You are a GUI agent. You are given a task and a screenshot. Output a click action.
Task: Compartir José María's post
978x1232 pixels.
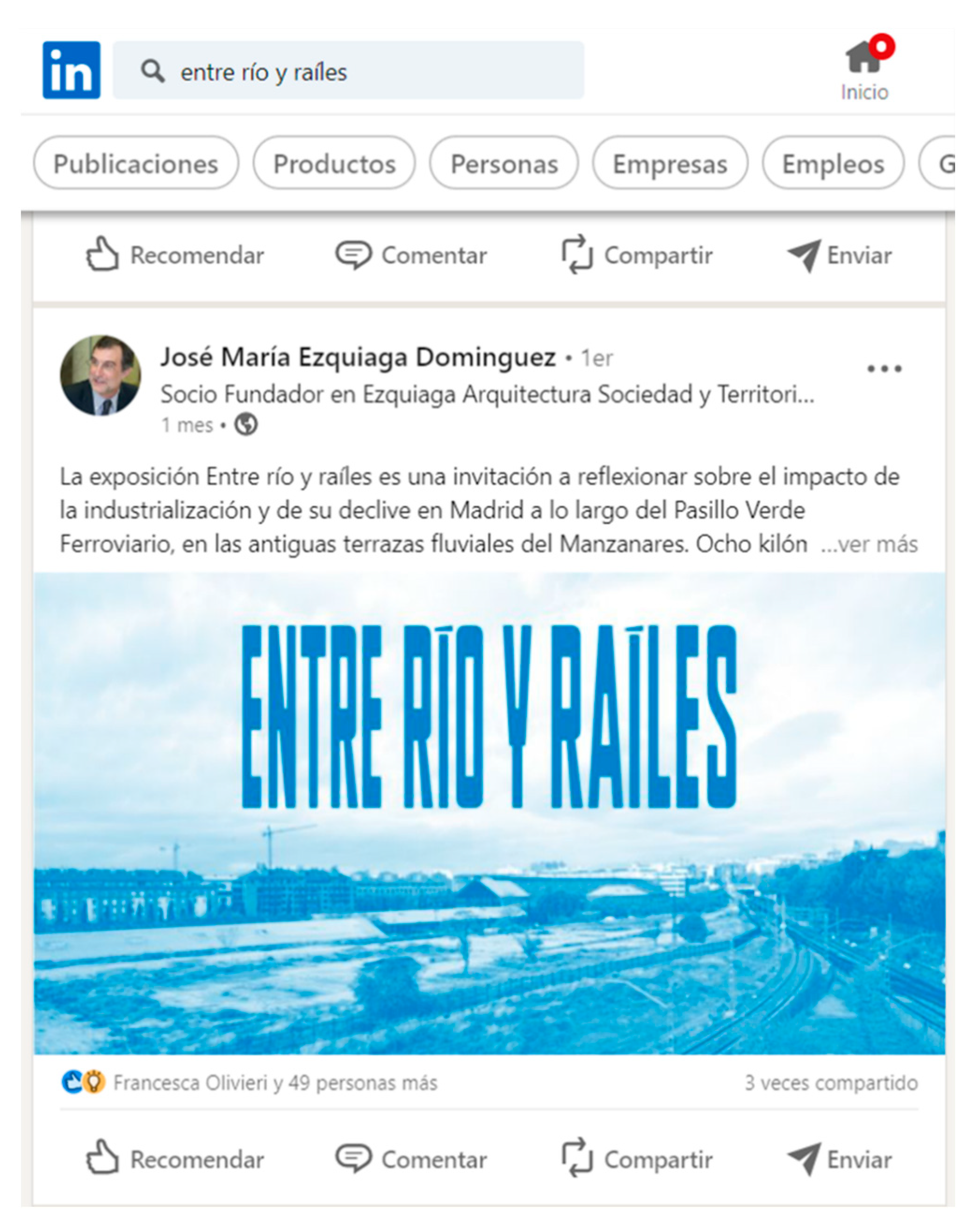637,1160
